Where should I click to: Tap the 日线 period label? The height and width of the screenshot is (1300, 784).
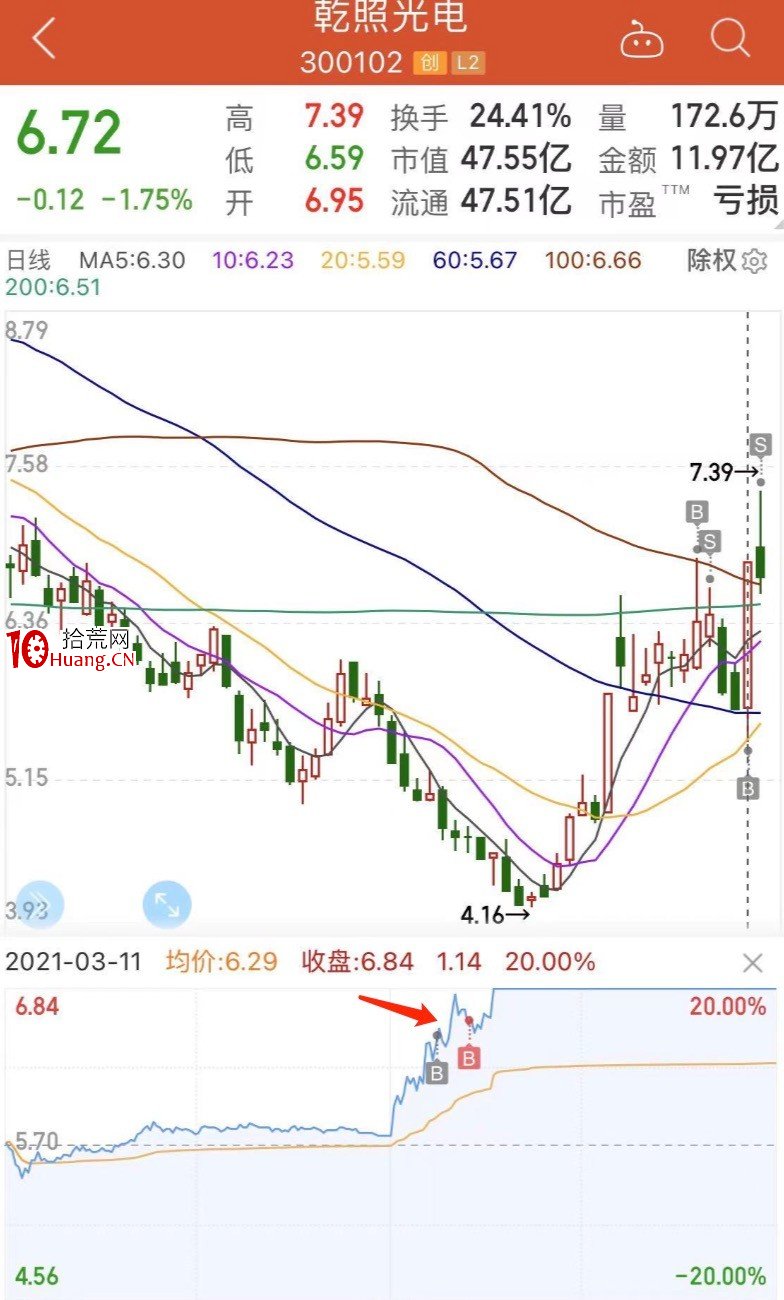(29, 261)
